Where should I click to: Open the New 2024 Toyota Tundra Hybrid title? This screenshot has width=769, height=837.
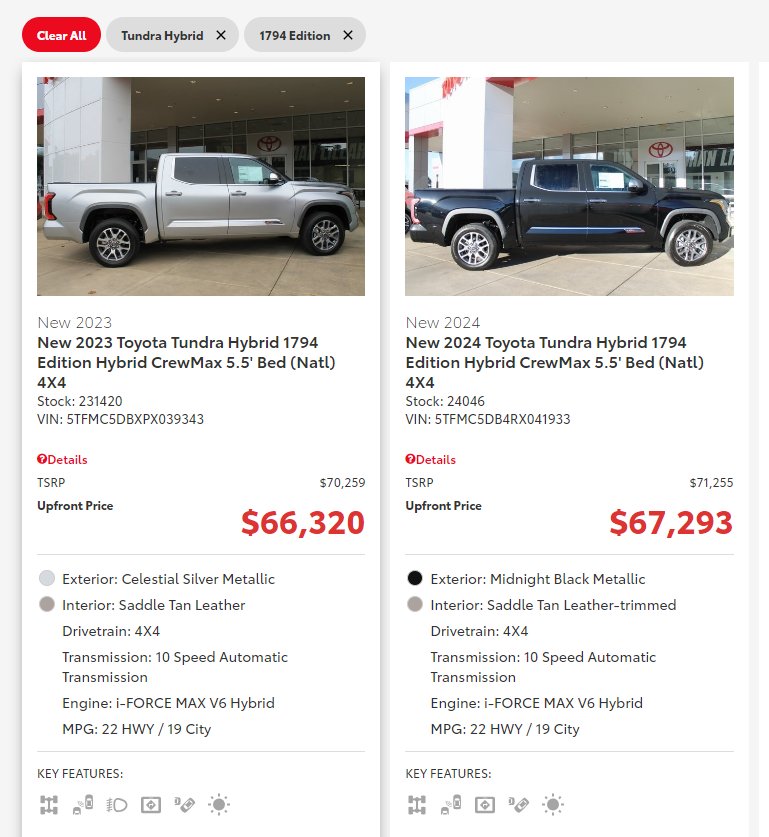tap(554, 362)
